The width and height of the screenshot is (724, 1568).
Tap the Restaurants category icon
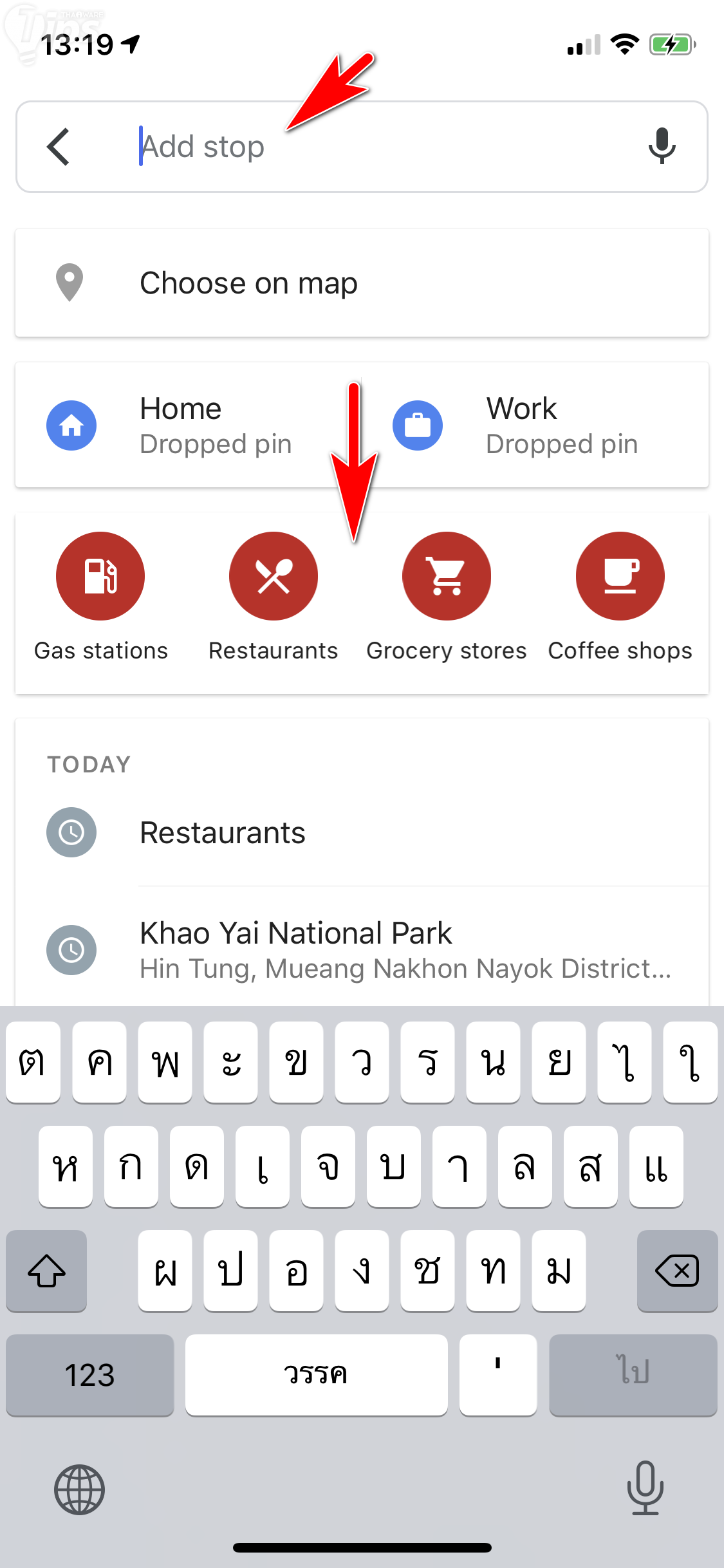coord(274,576)
